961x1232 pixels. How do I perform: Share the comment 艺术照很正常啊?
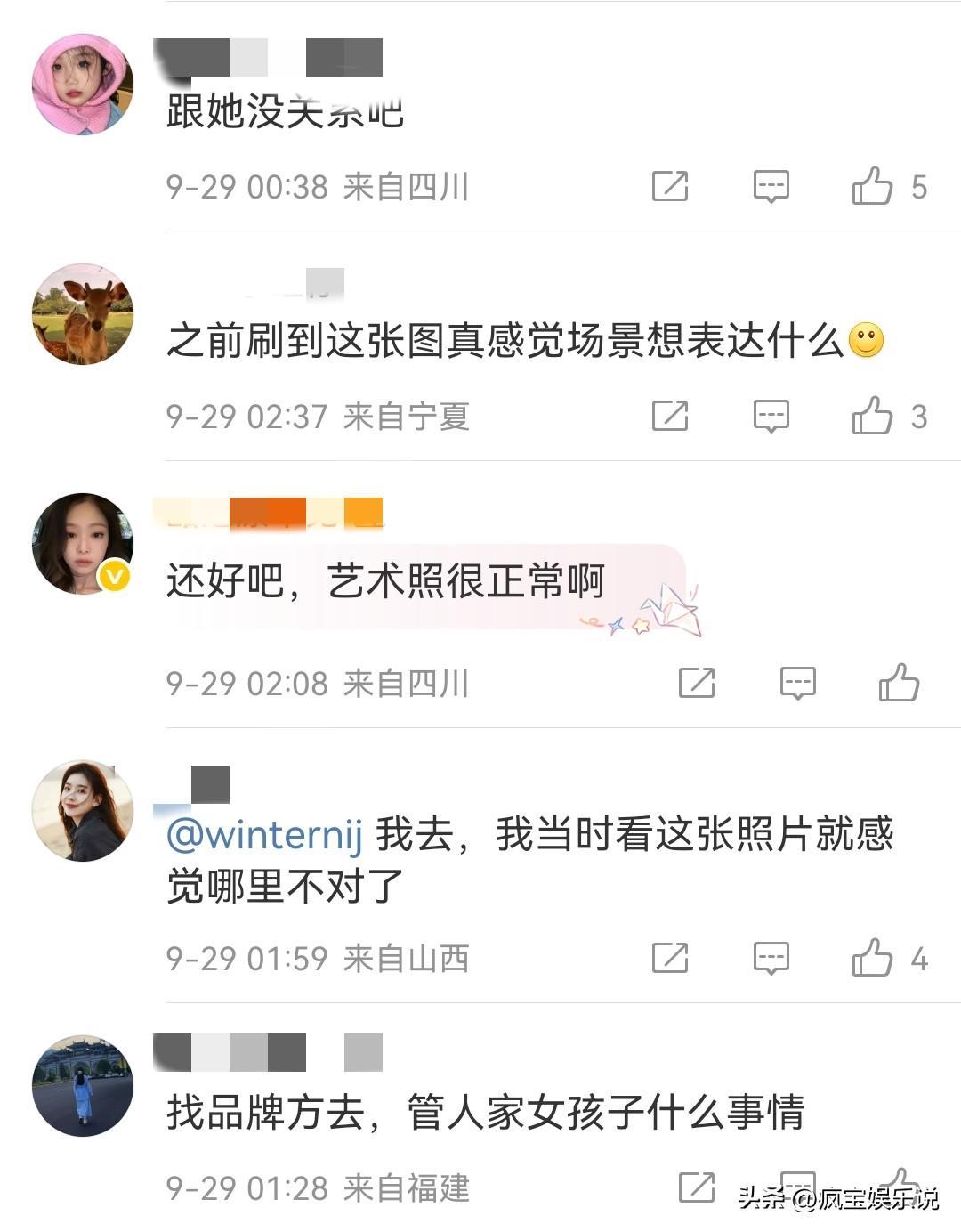pyautogui.click(x=696, y=683)
